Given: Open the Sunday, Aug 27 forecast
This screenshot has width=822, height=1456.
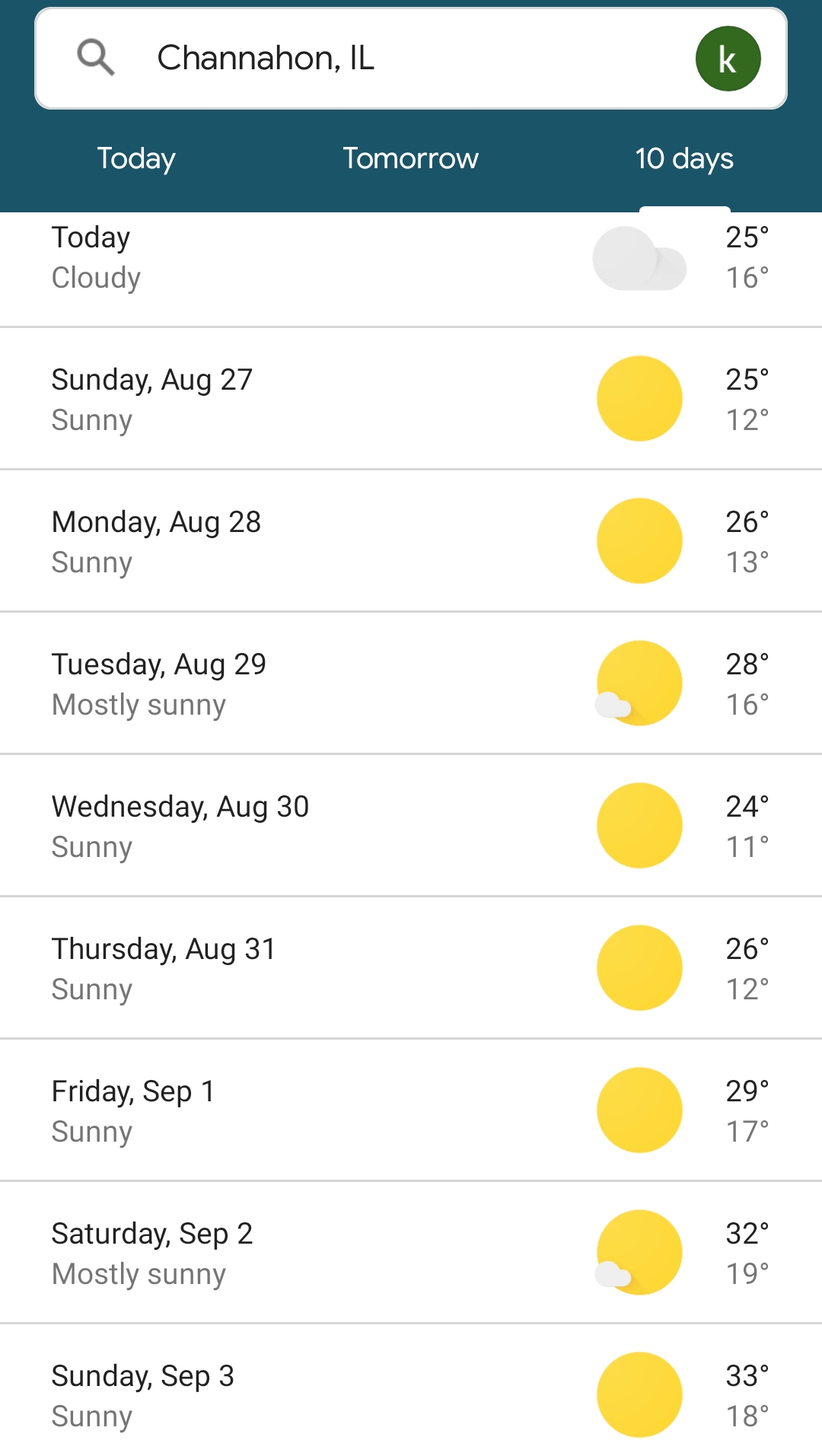Looking at the screenshot, I should click(x=411, y=399).
